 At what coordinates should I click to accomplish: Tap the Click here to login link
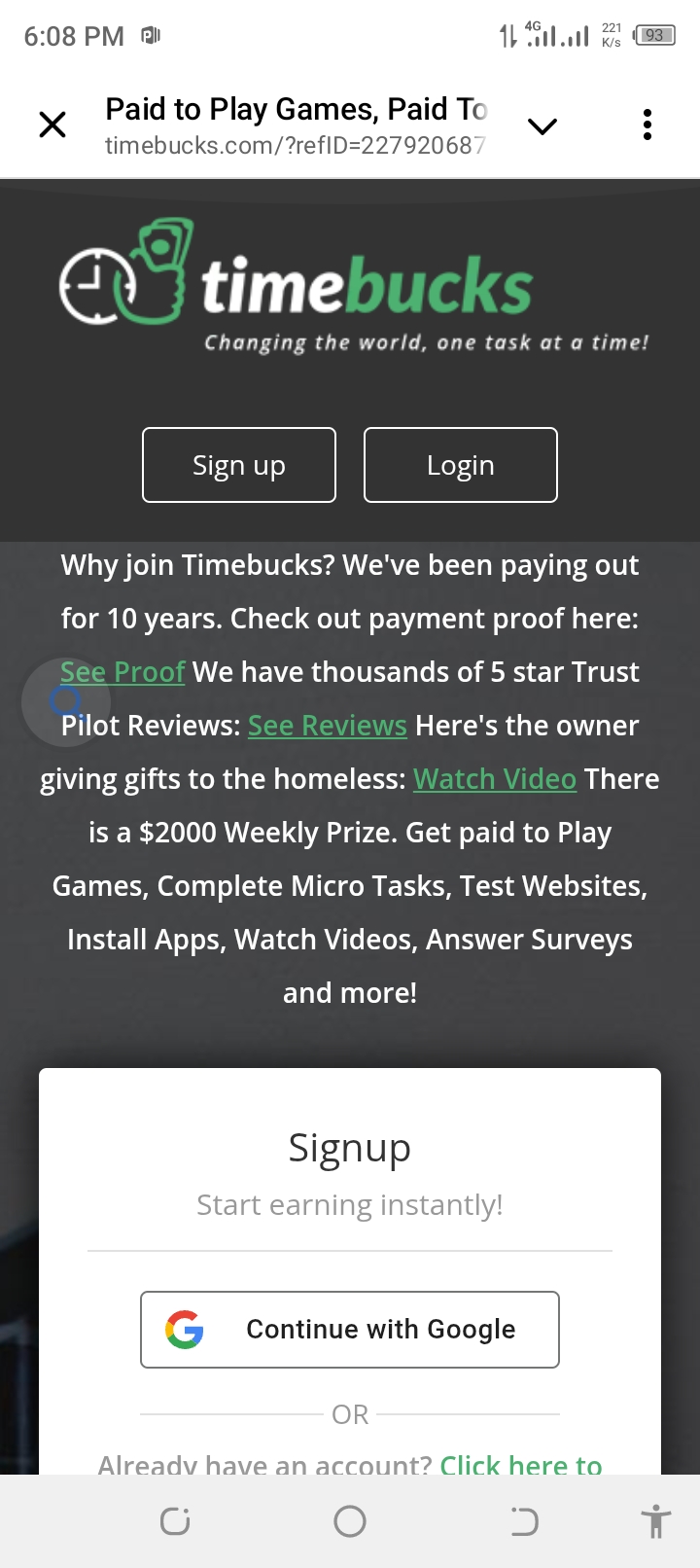[x=520, y=1464]
